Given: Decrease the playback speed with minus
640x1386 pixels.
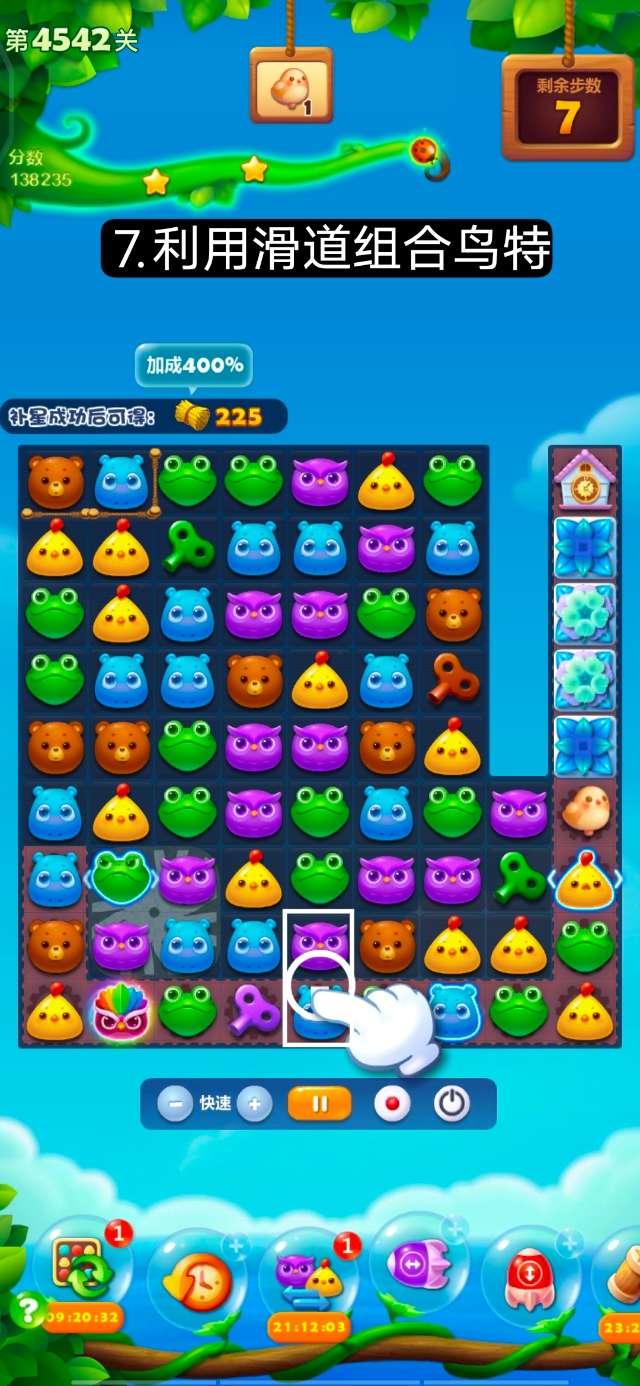Looking at the screenshot, I should (x=175, y=1104).
